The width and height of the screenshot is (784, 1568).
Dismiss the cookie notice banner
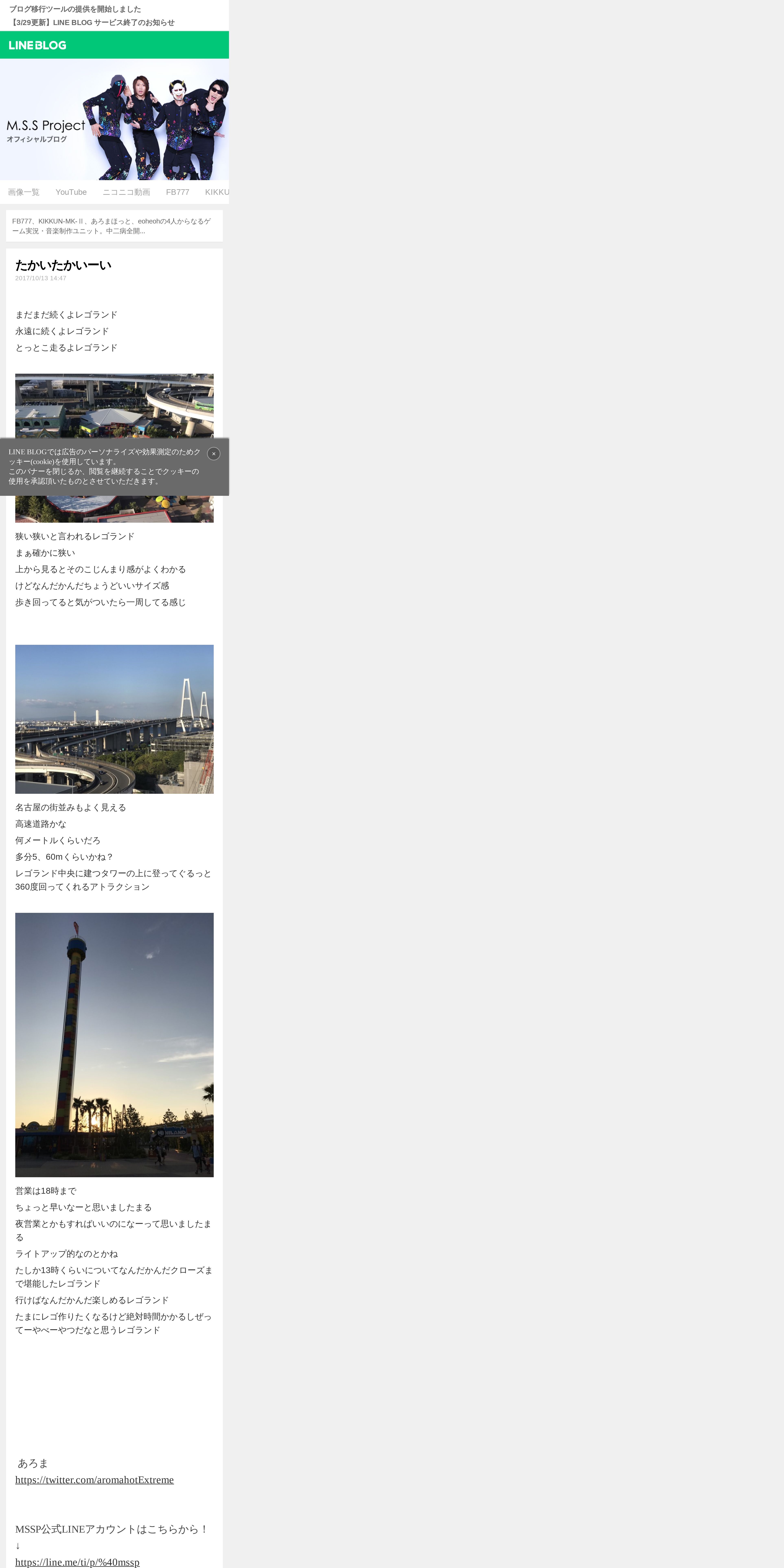(214, 453)
